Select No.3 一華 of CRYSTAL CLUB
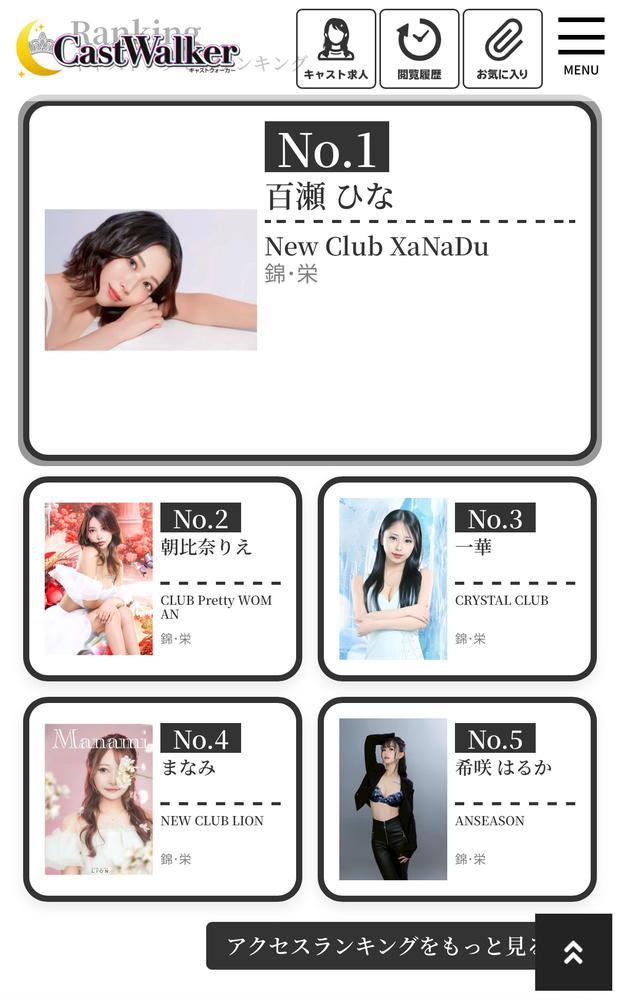Viewport: 620px width, 1000px height. point(457,579)
